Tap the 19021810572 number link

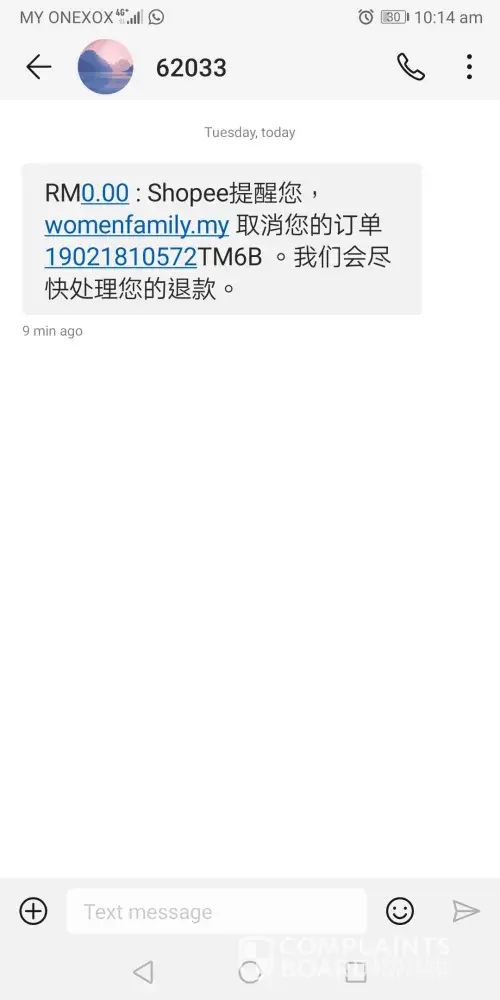[121, 258]
